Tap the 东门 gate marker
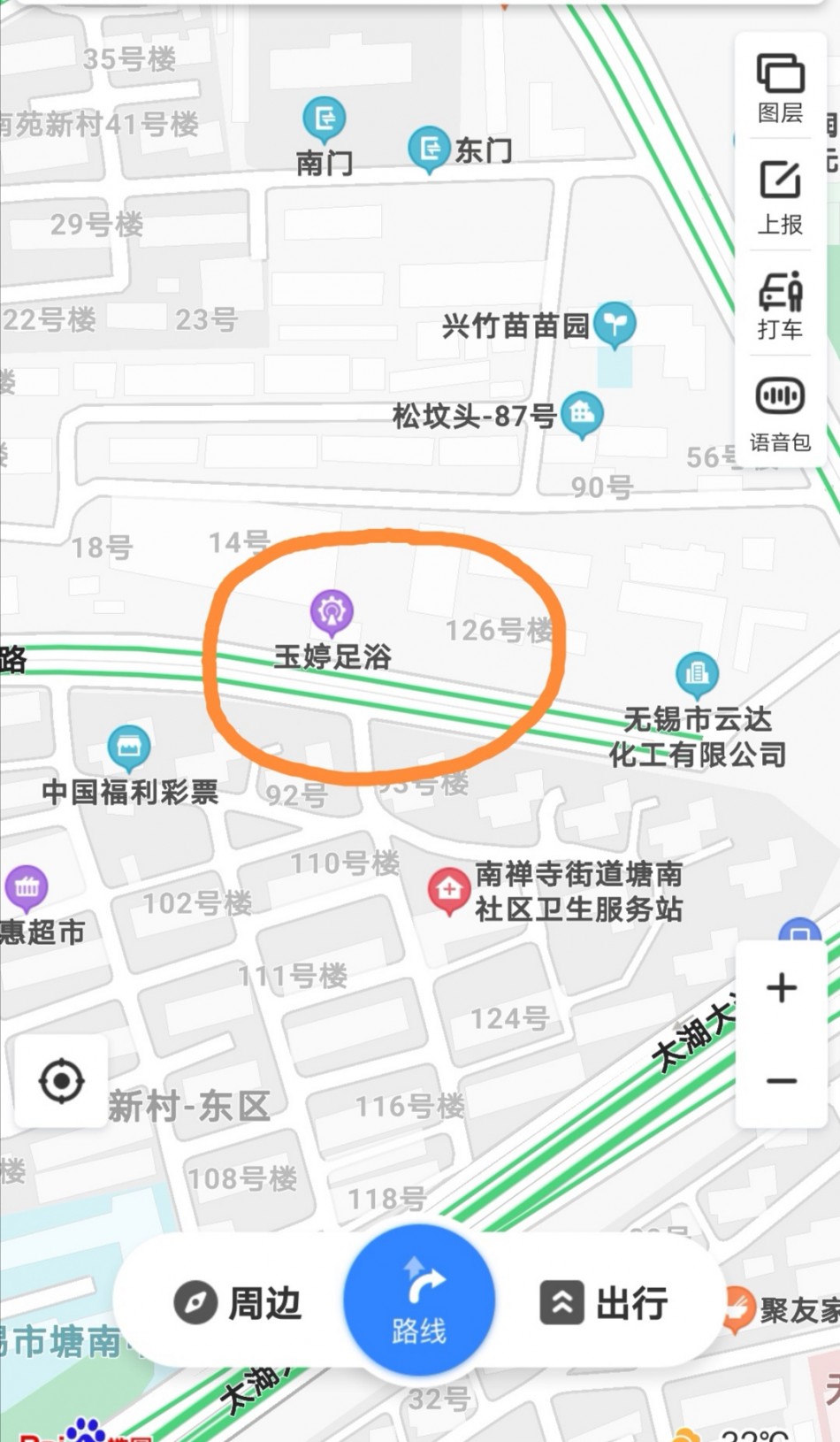This screenshot has height=1442, width=840. pos(430,148)
